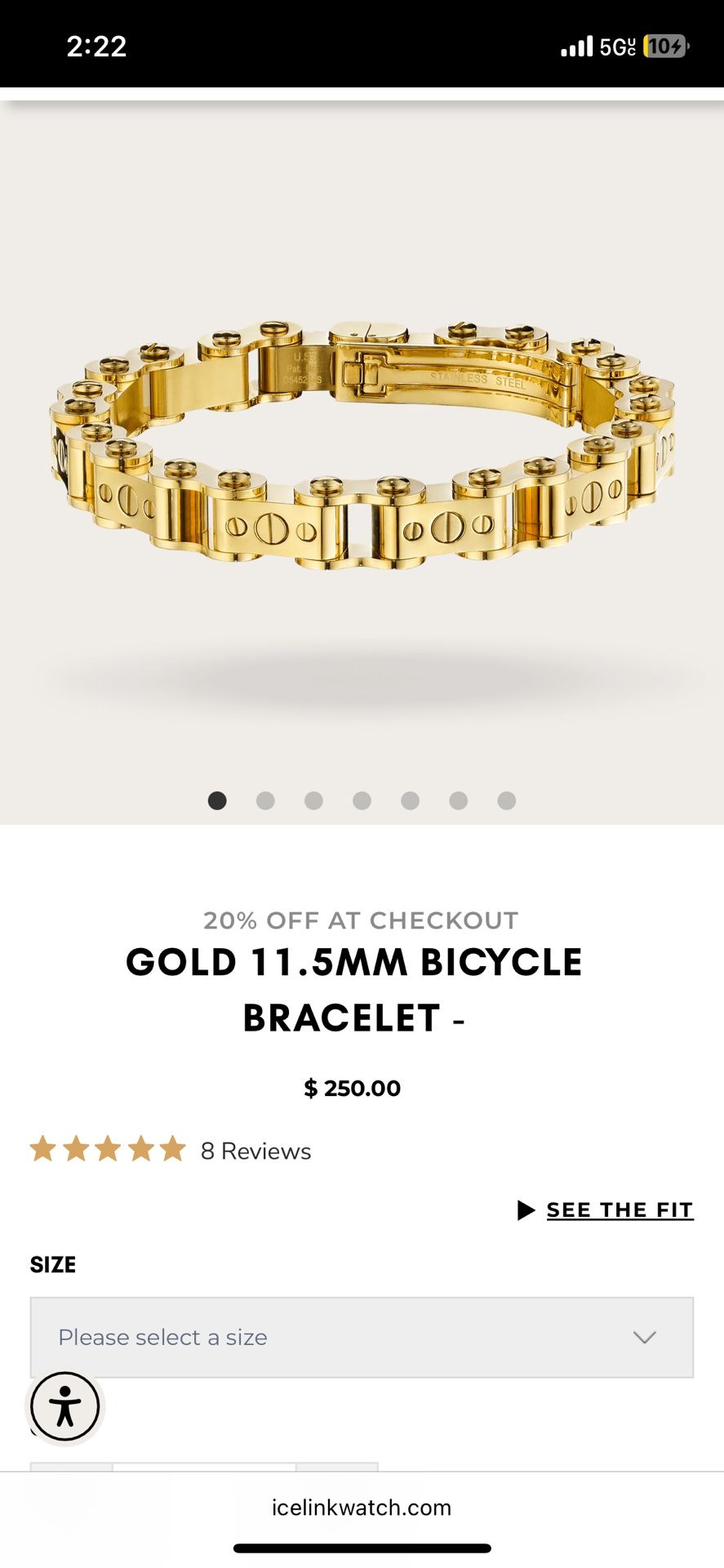Open the 8 Reviews section
Screen dimensions: 724x1568
click(x=255, y=1151)
